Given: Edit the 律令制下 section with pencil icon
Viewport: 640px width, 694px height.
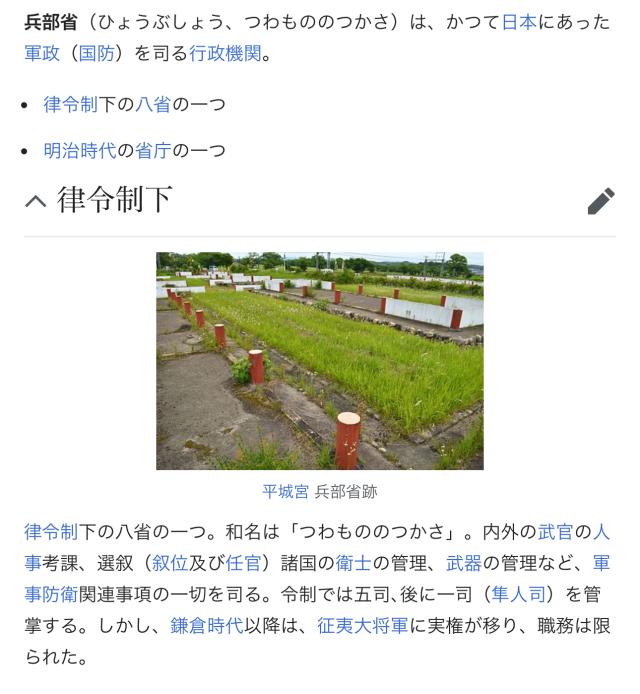Looking at the screenshot, I should click(601, 201).
